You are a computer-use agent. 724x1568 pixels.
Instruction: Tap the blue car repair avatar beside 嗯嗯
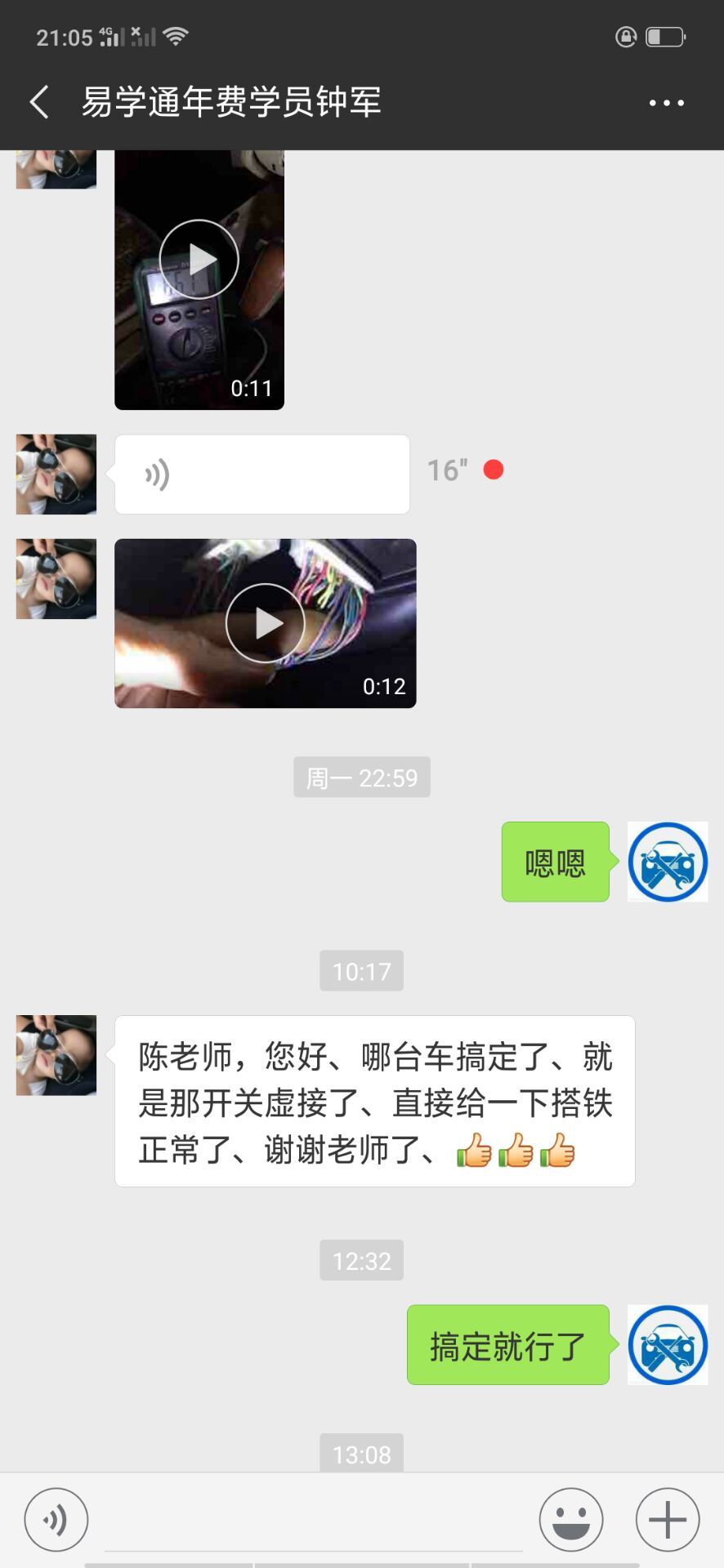click(668, 862)
